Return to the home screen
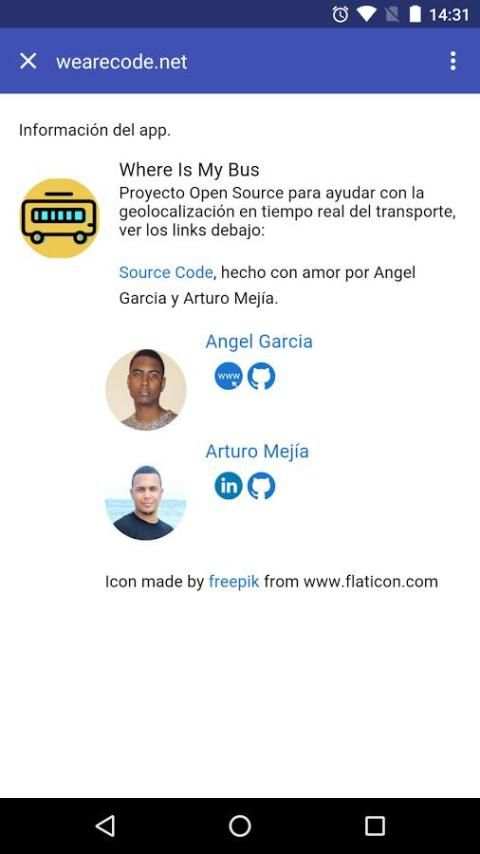Image resolution: width=480 pixels, height=854 pixels. 240,826
